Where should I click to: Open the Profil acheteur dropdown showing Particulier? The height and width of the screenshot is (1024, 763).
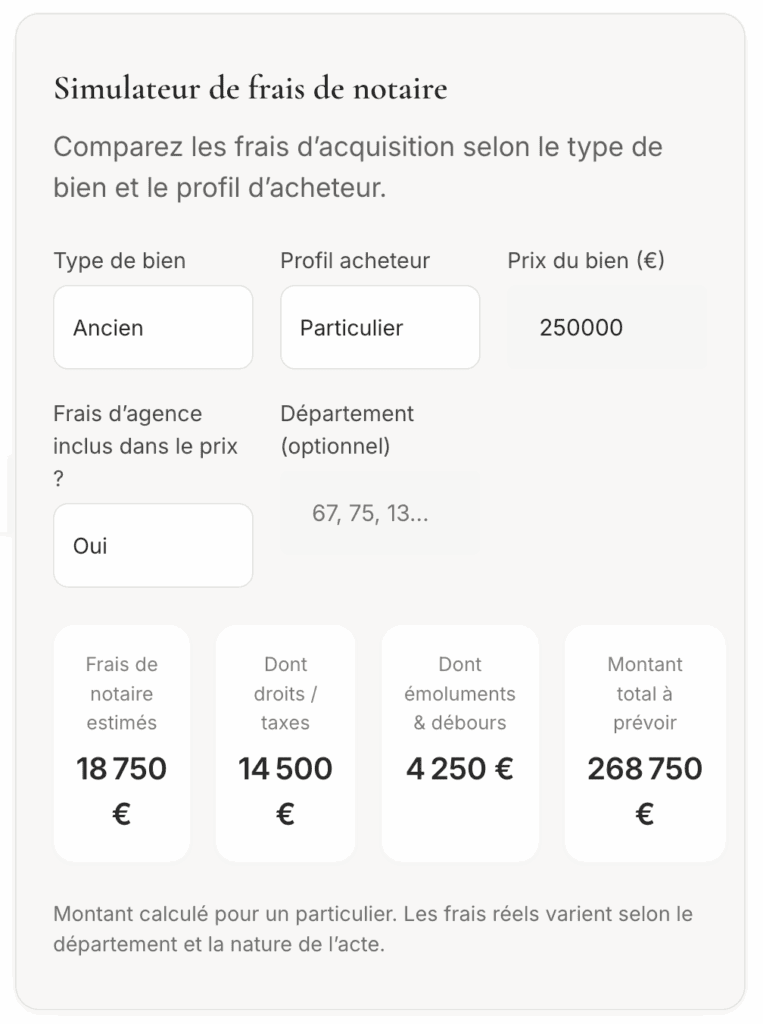(380, 327)
